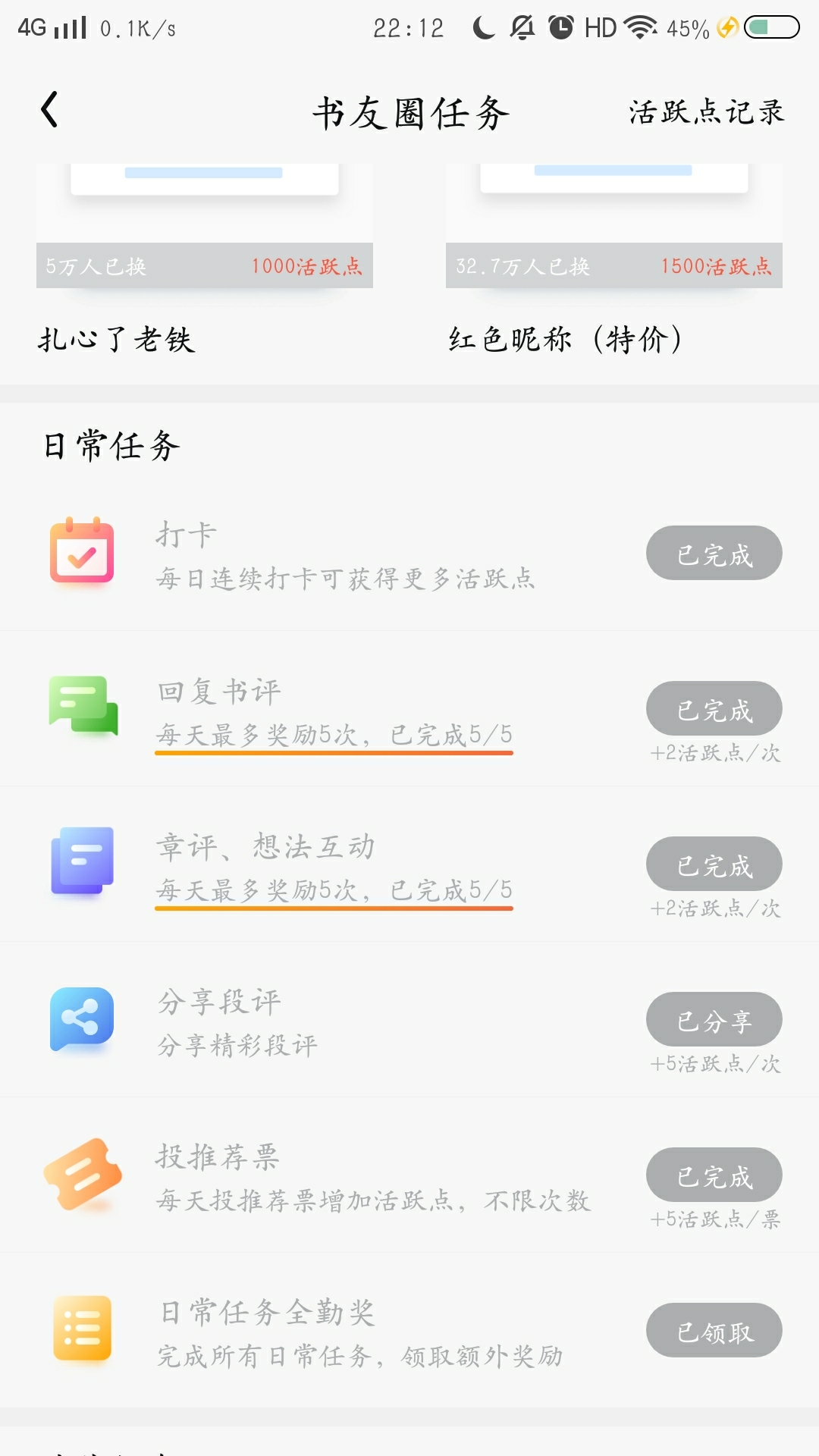Open the 红色昵称（特价） reward card
819x1456 pixels.
pyautogui.click(x=614, y=258)
